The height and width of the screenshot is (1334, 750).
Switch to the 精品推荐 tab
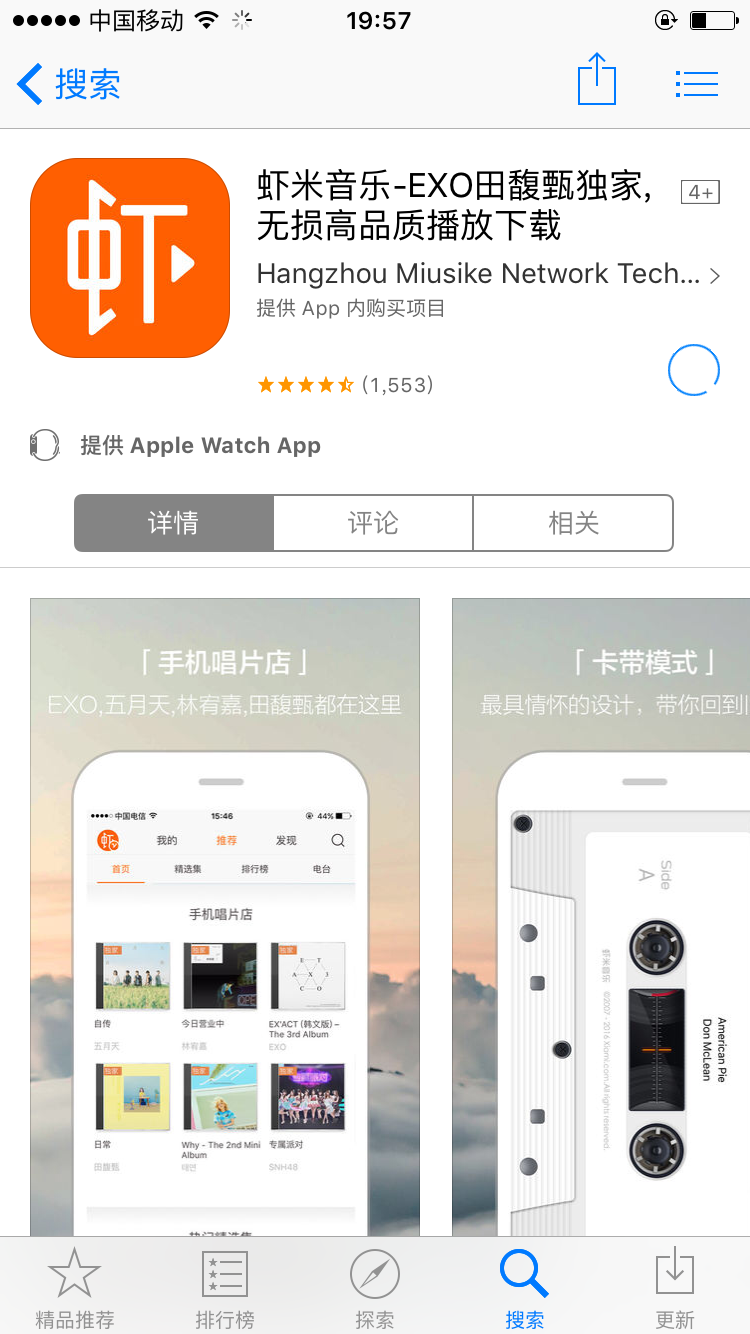(x=75, y=1289)
